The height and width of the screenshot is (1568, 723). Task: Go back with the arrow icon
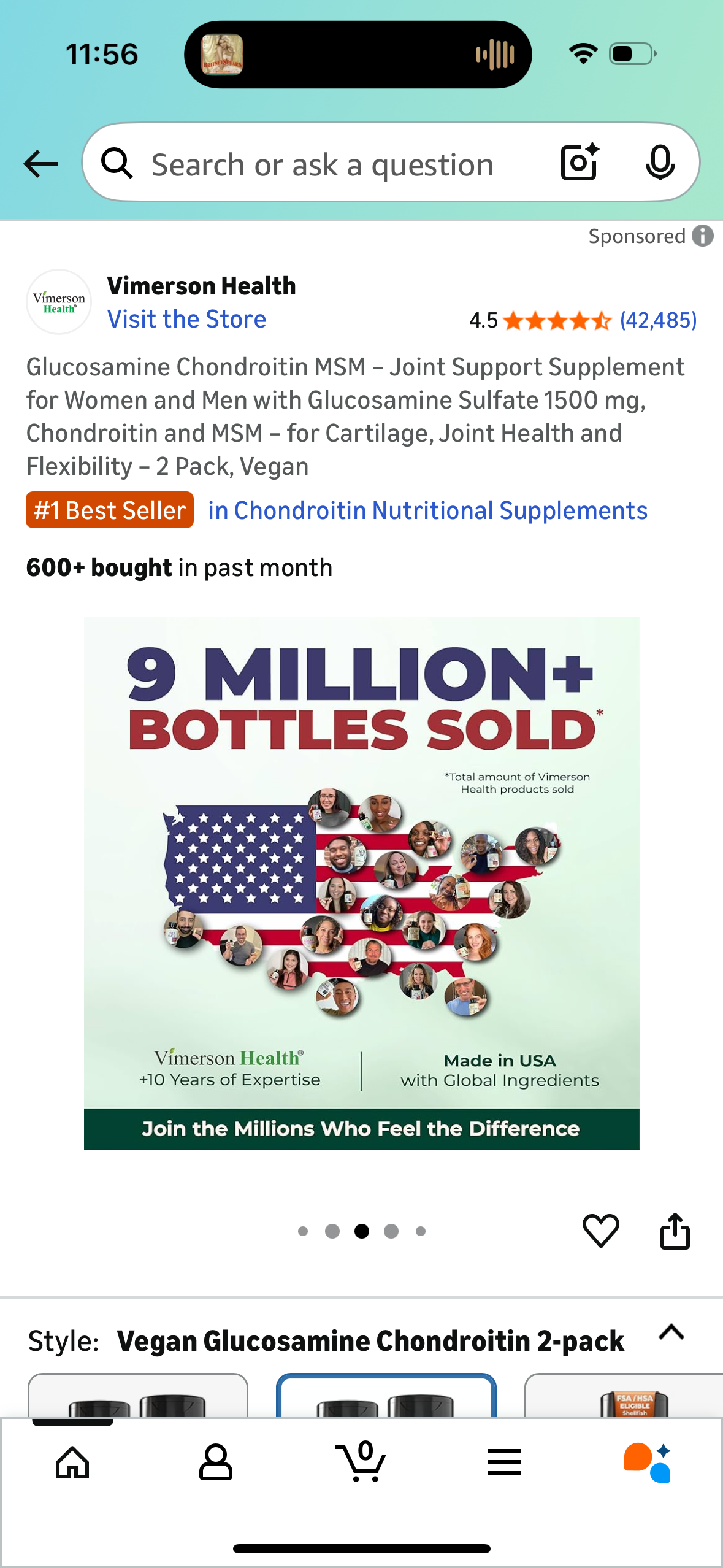point(40,164)
